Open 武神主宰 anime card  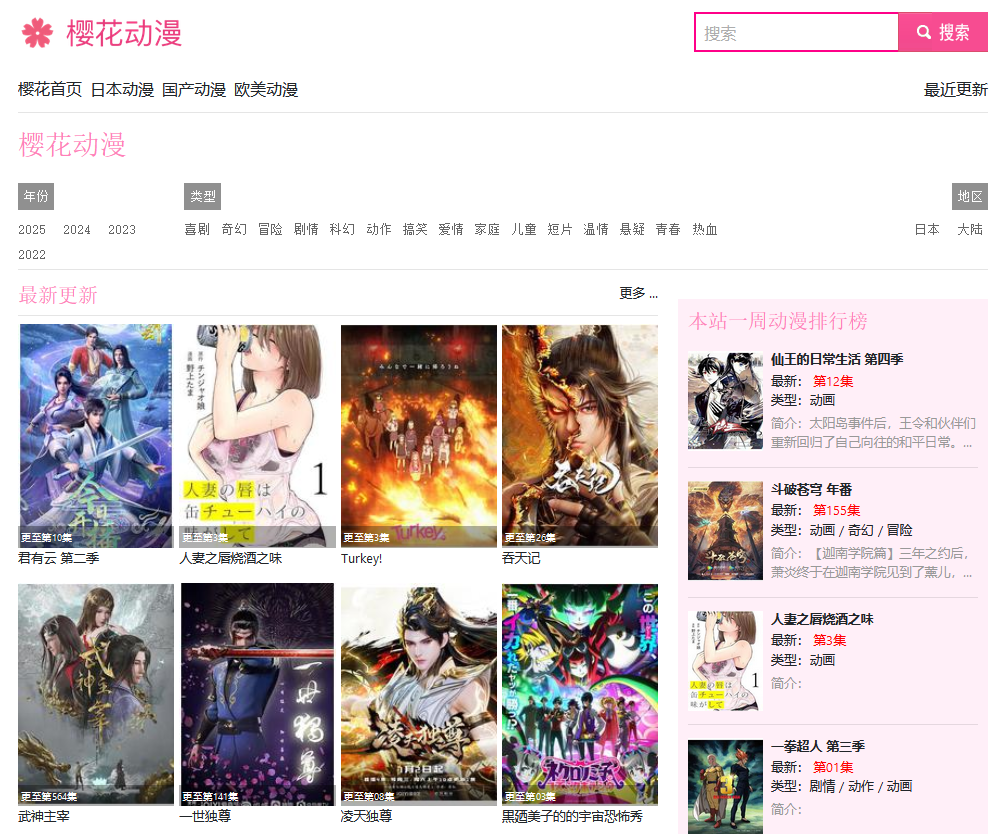[x=96, y=694]
